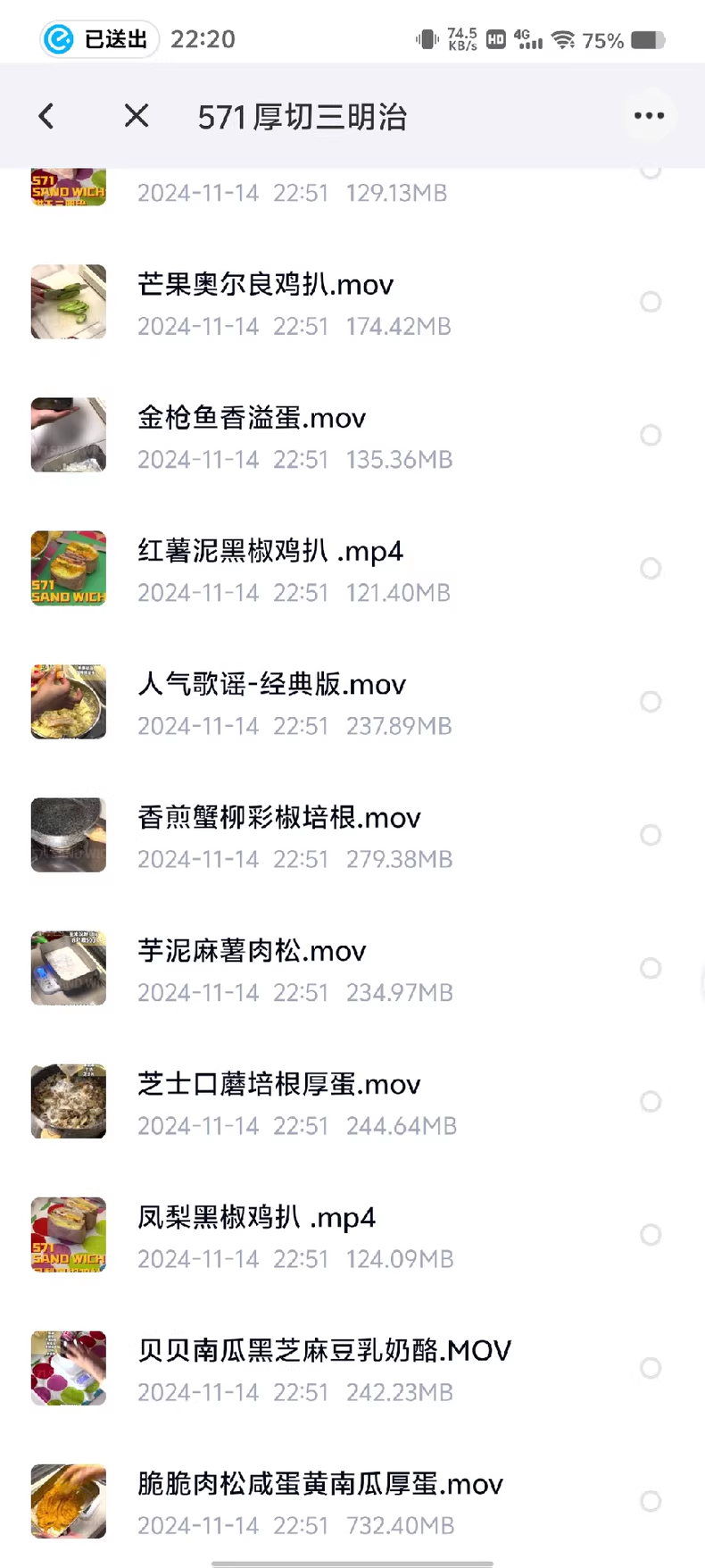705x1568 pixels.
Task: Open 人气歌谣-经典版.mov
Action: [270, 684]
